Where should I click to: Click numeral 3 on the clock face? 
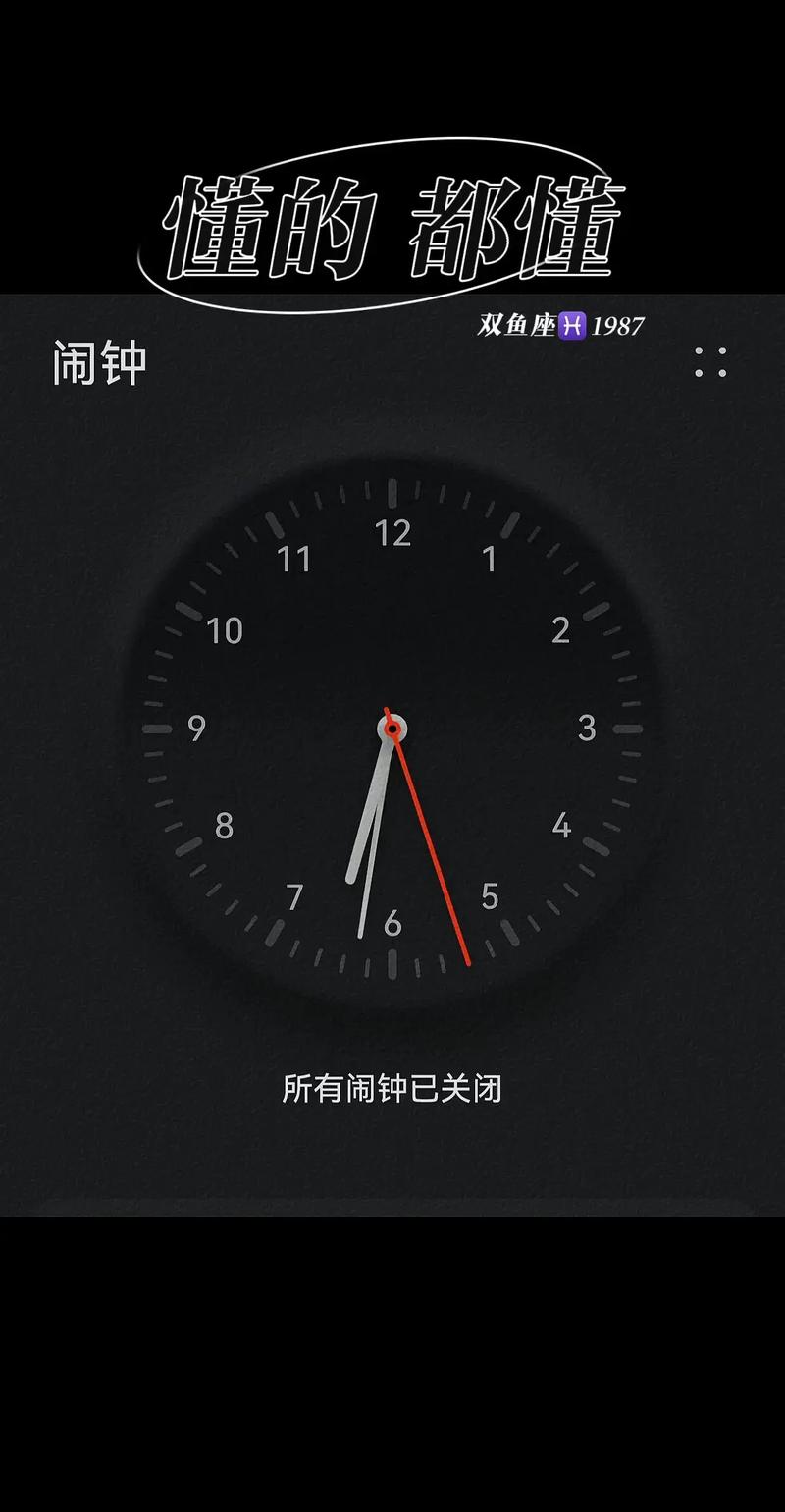click(585, 727)
